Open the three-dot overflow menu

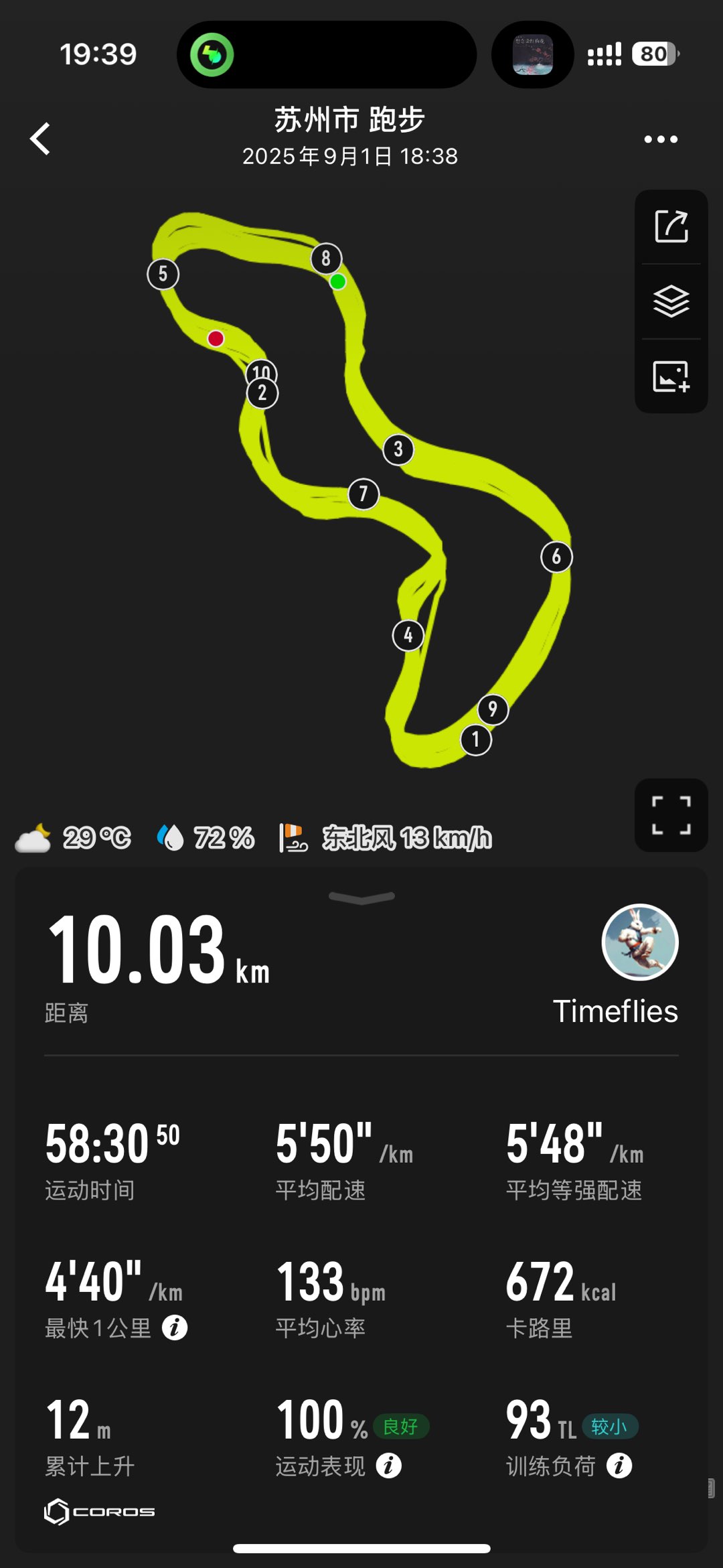pos(661,139)
